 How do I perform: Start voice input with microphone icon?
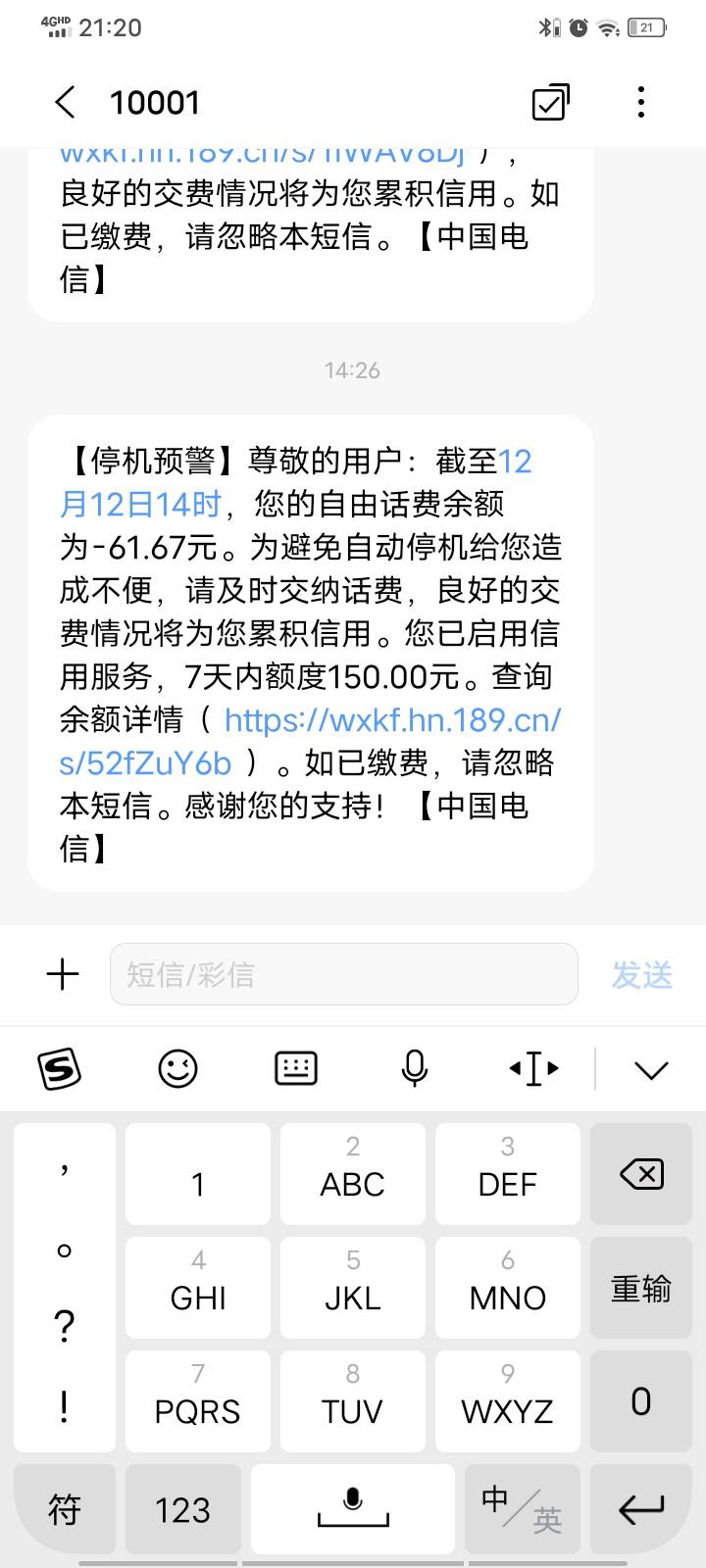coord(415,1068)
